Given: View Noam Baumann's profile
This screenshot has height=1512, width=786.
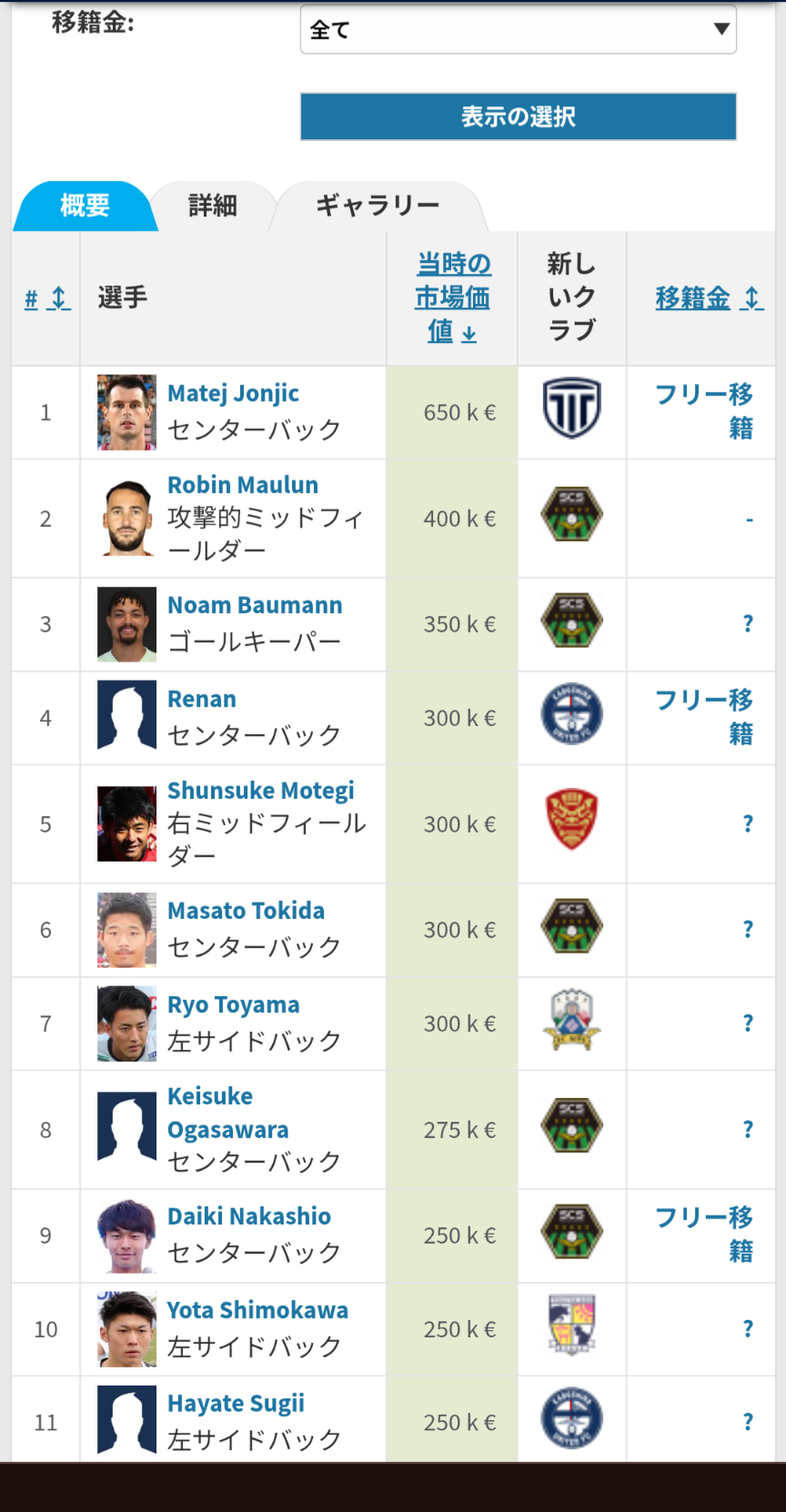Looking at the screenshot, I should (255, 605).
